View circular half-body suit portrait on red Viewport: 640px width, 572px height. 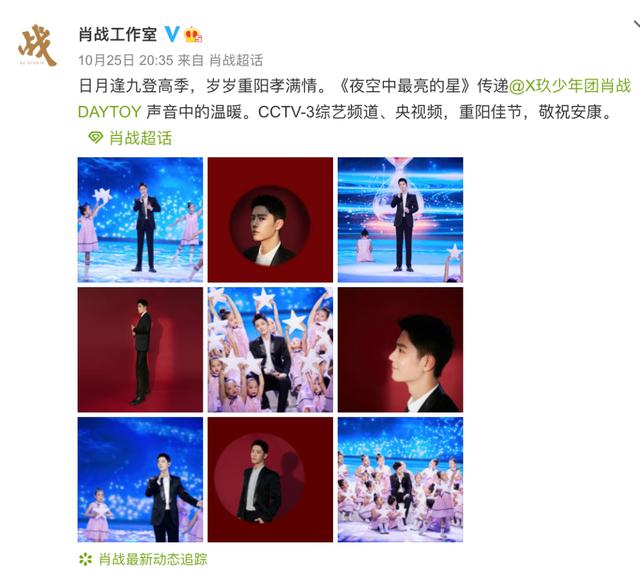point(270,479)
